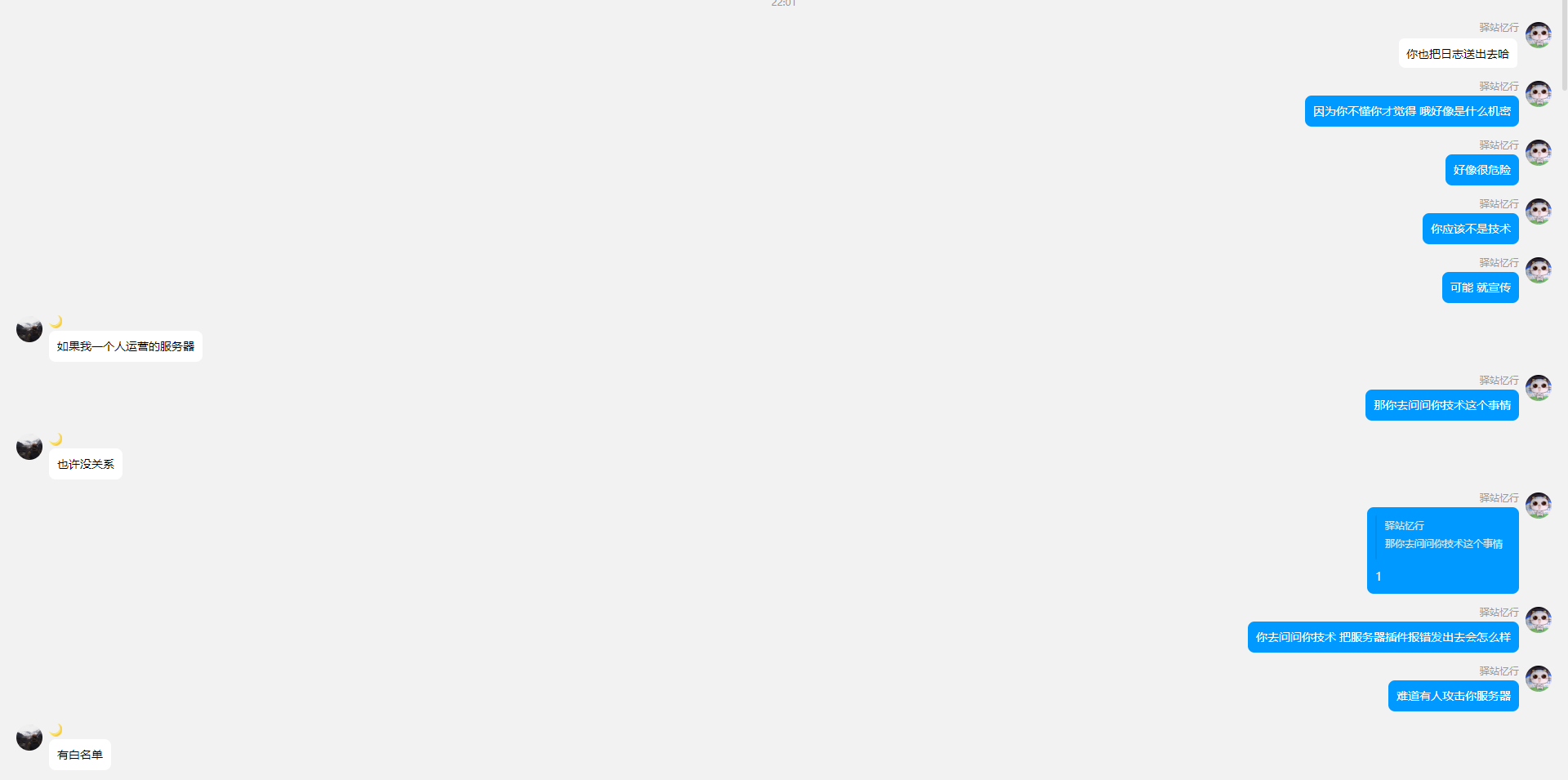Tap avatar beside "也许没关系" message

[x=29, y=447]
